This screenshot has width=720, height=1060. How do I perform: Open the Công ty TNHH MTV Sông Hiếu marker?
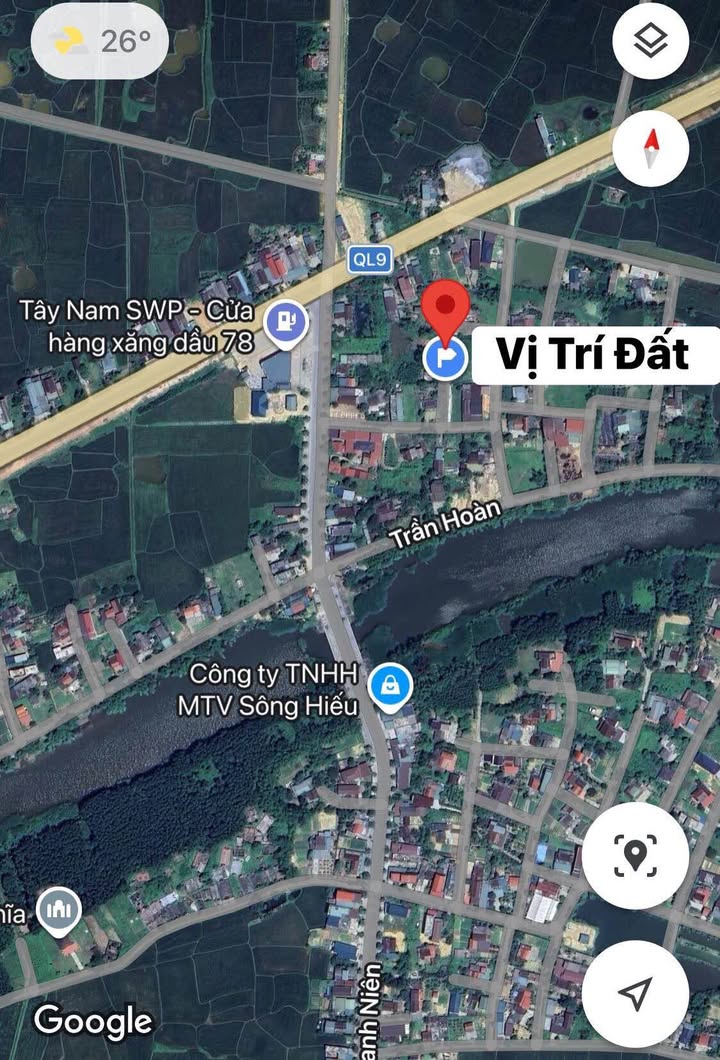click(389, 687)
